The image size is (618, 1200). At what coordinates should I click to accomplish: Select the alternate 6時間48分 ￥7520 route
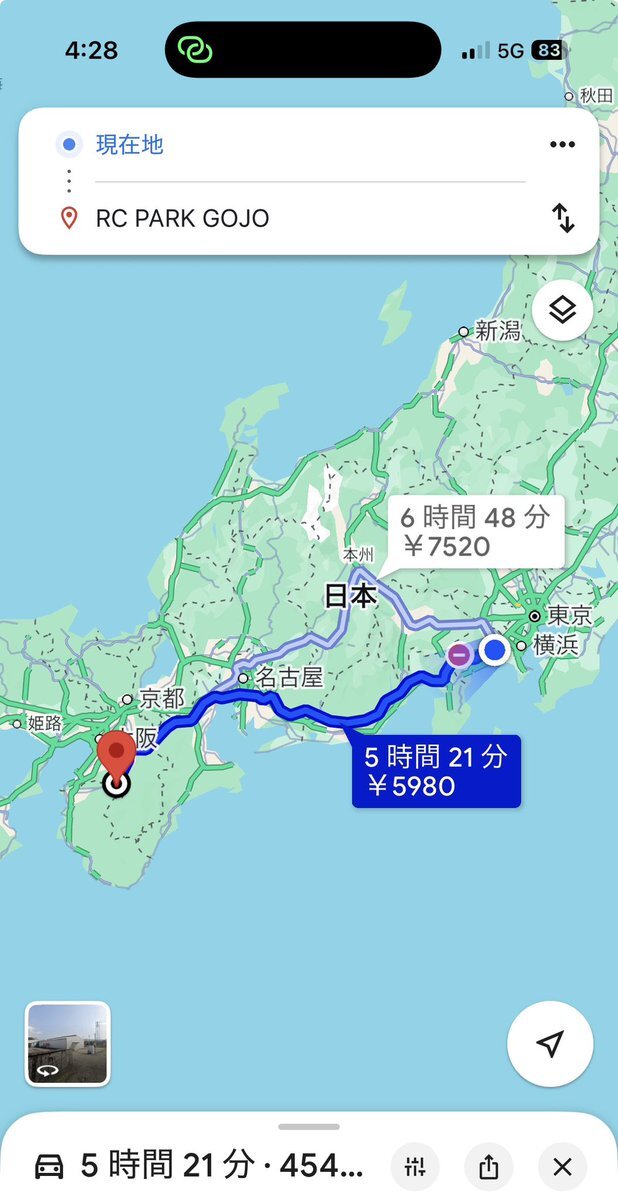(x=476, y=532)
